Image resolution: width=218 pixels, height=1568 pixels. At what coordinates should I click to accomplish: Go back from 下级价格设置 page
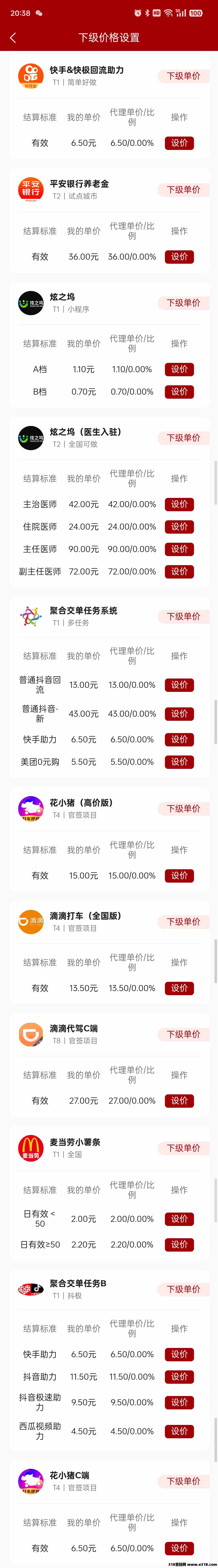pyautogui.click(x=13, y=38)
